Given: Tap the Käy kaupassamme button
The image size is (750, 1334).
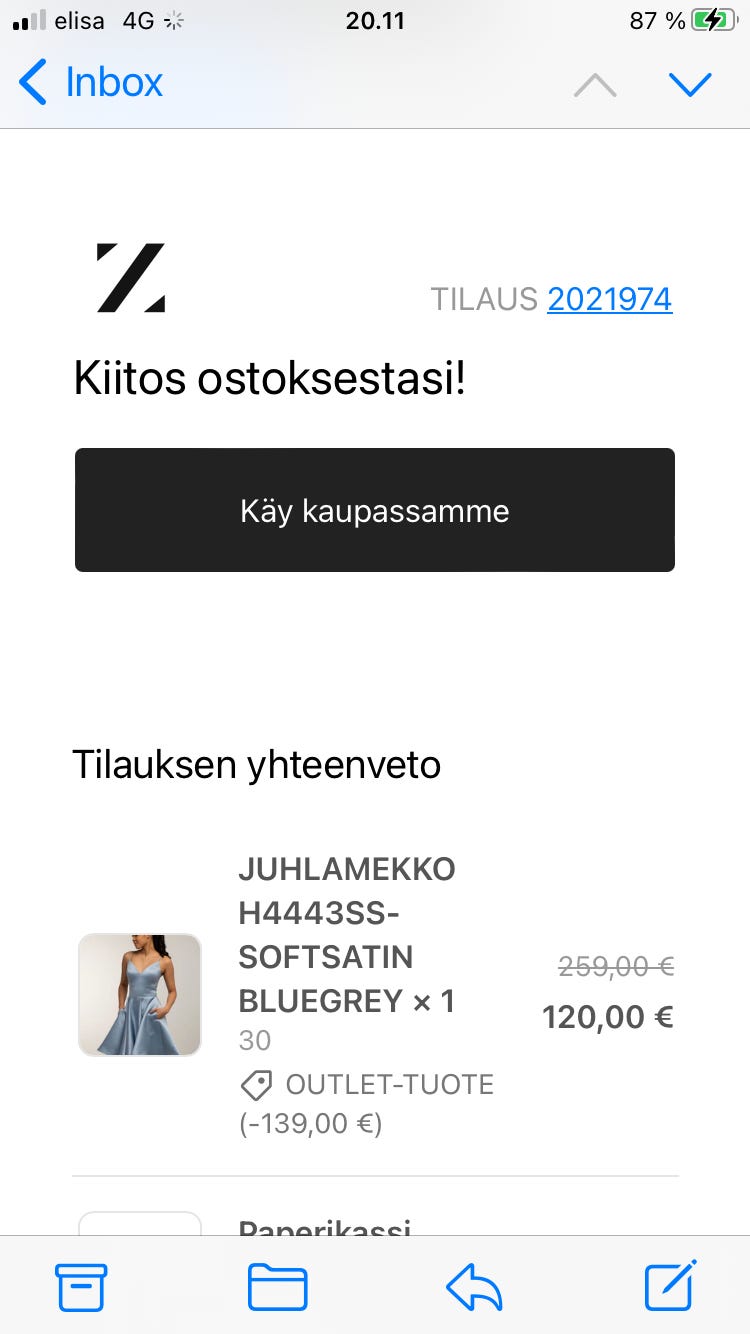Looking at the screenshot, I should [x=375, y=510].
